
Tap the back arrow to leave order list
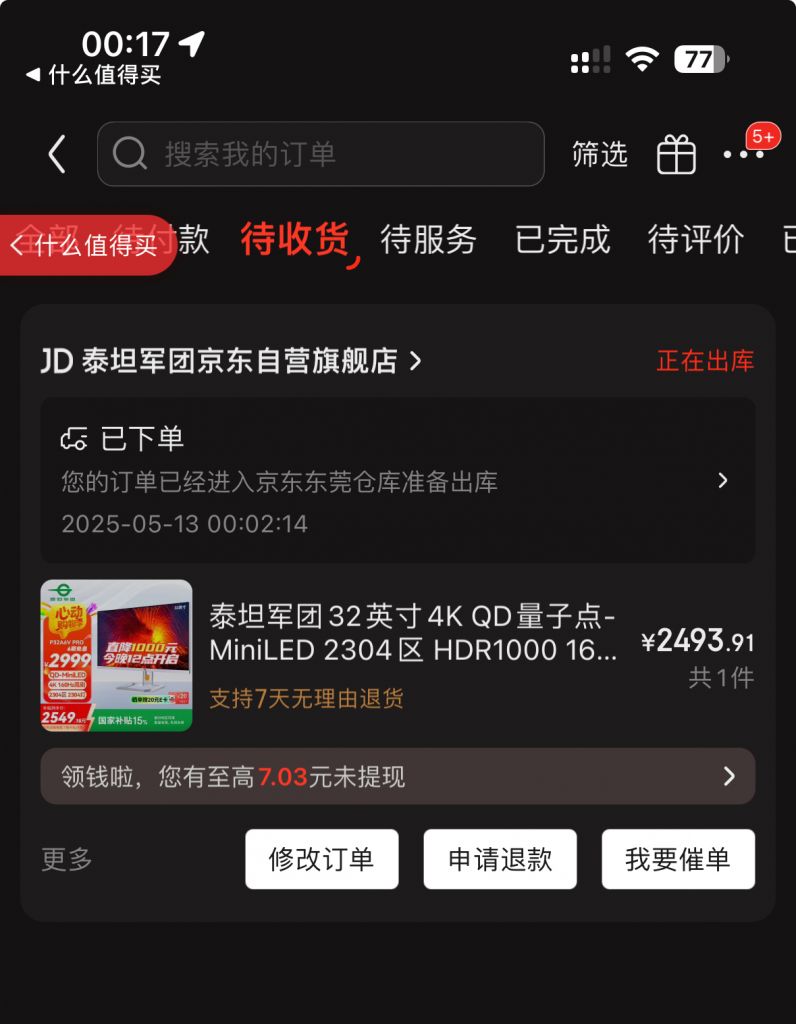pos(55,154)
